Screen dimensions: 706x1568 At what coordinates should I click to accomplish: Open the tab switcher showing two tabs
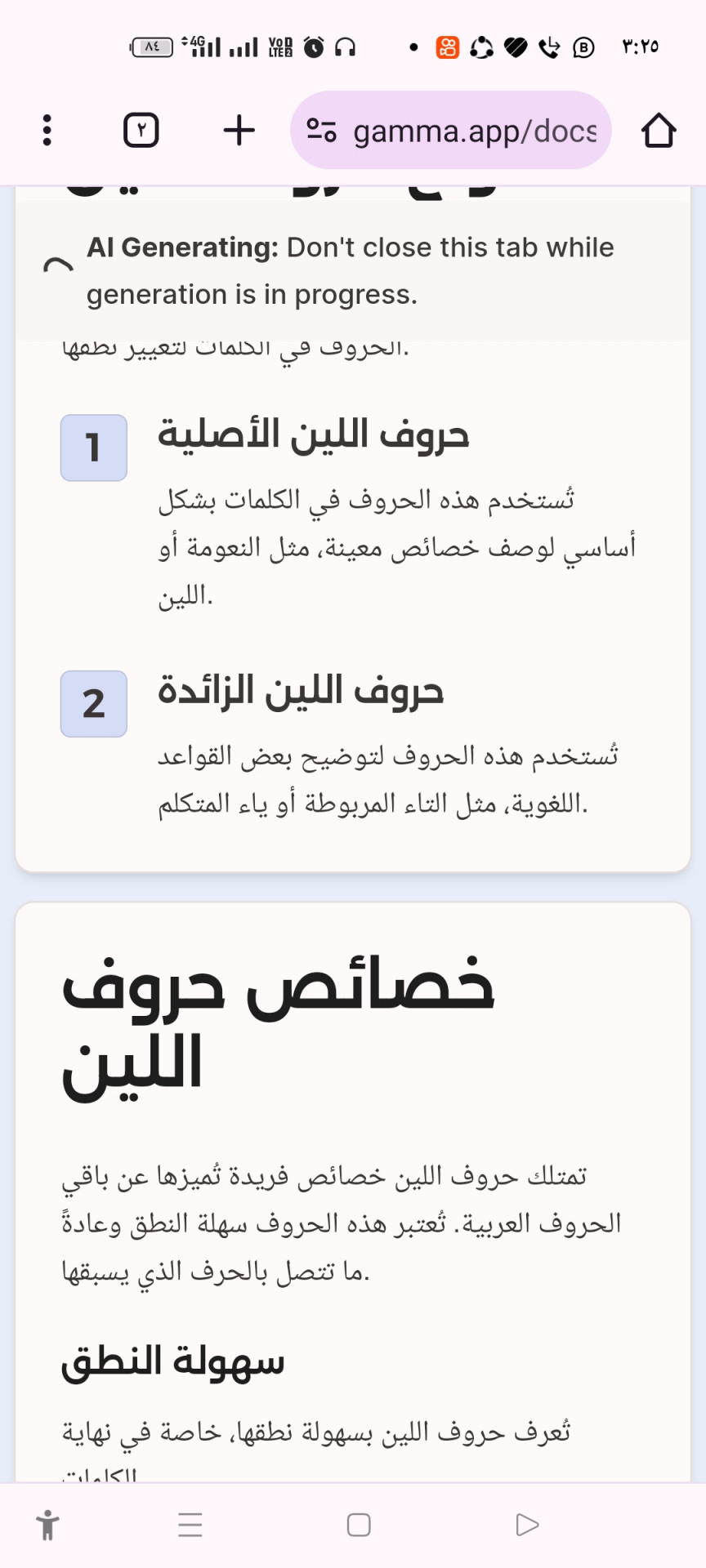(x=141, y=131)
